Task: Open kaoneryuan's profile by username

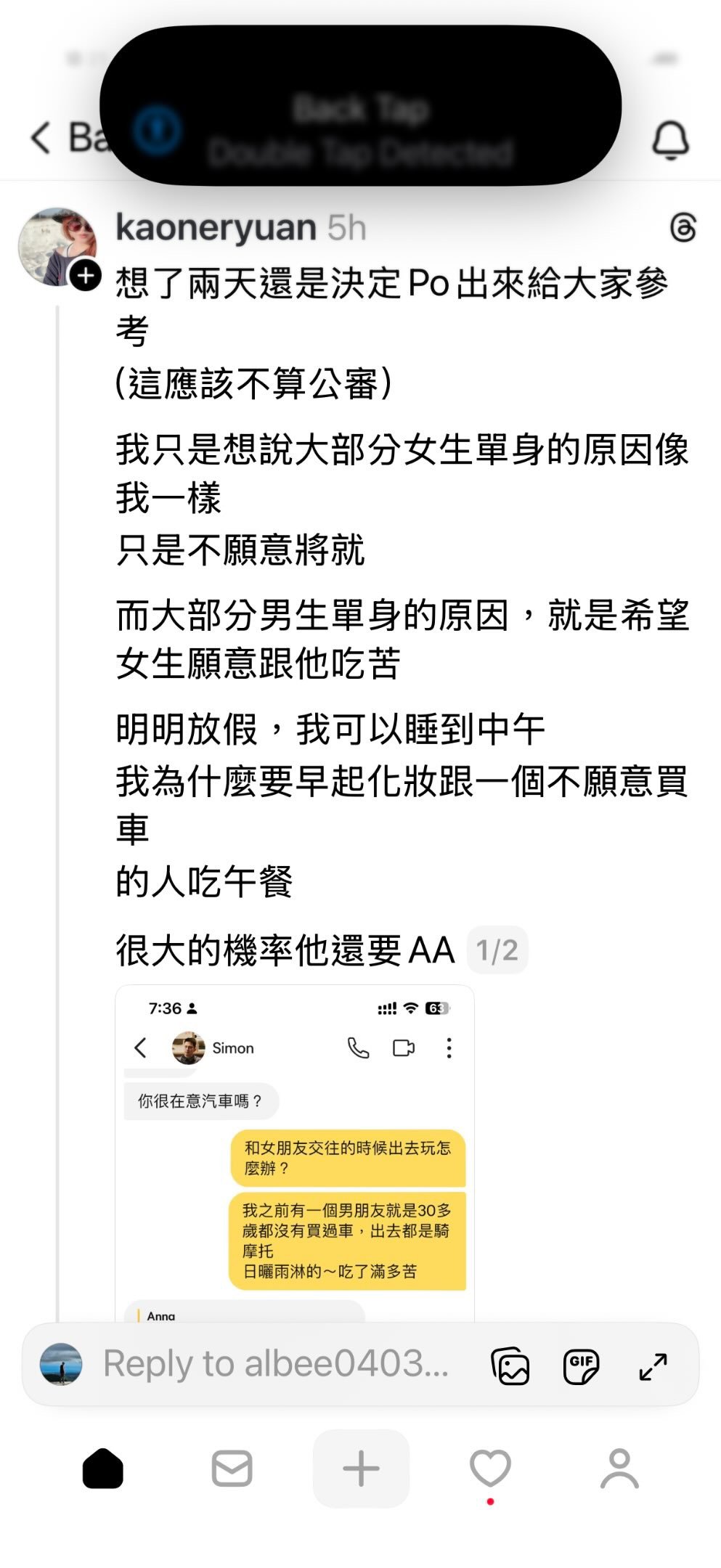Action: (x=216, y=228)
